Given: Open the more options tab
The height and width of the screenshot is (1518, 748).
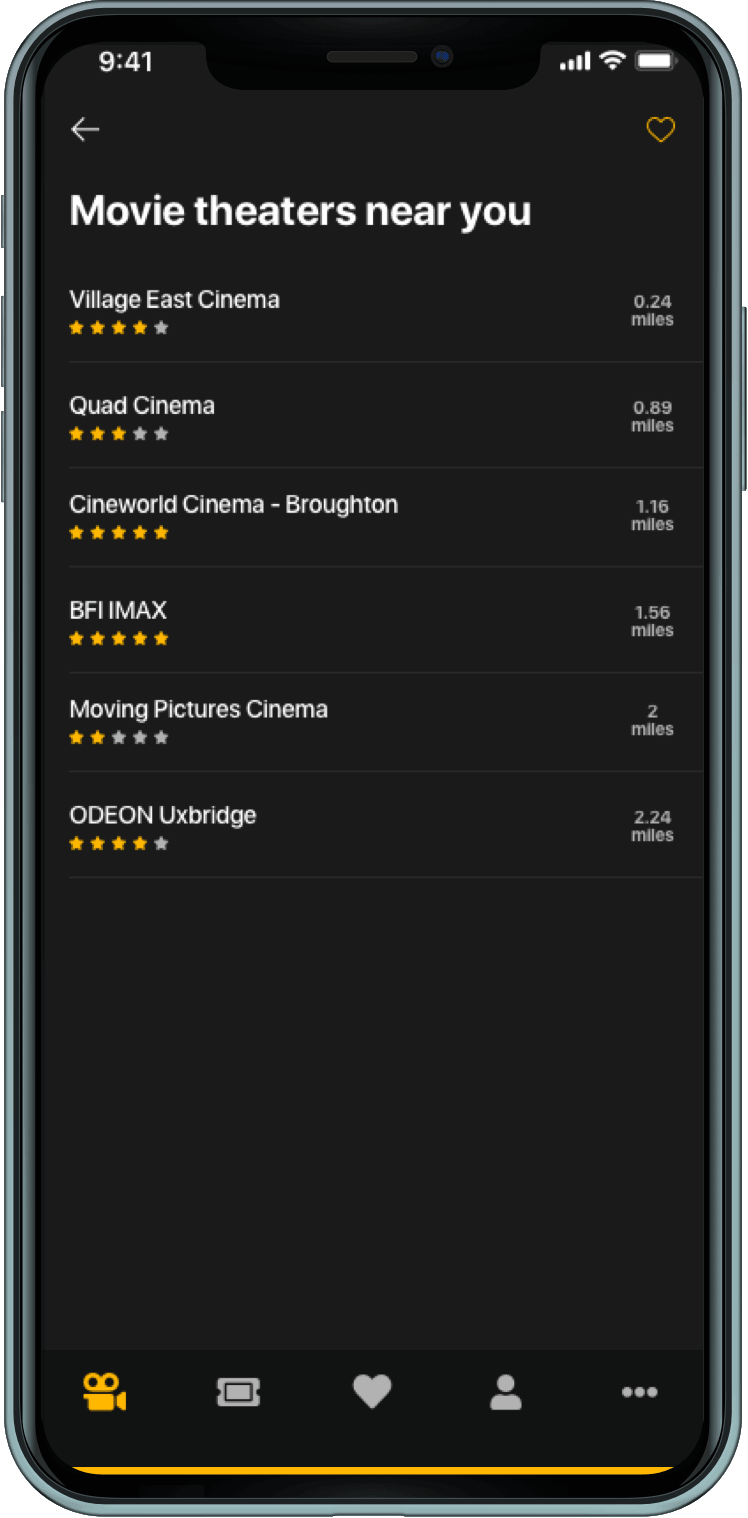Looking at the screenshot, I should click(x=639, y=1391).
